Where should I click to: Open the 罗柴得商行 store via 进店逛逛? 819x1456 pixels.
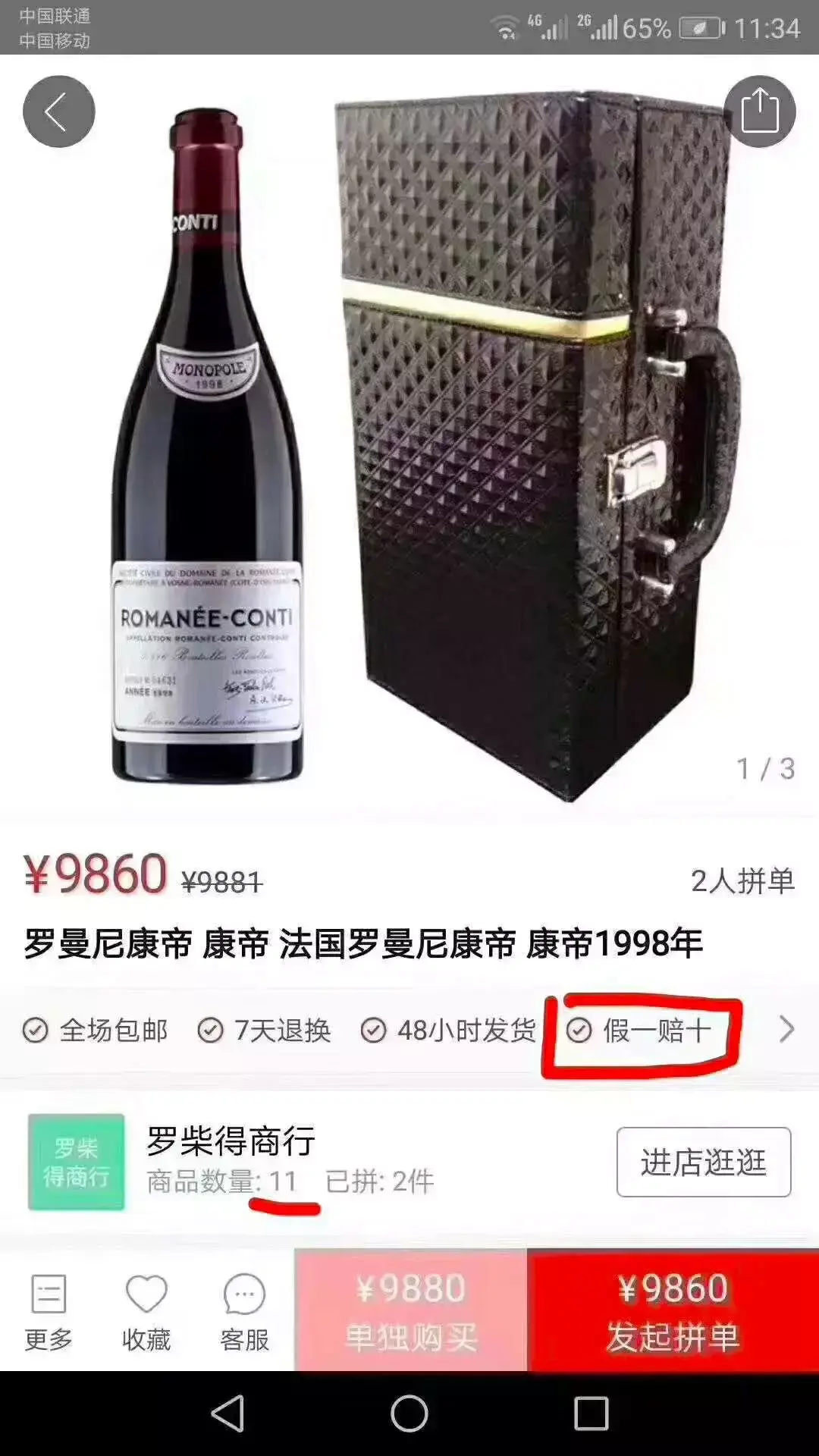tap(703, 1162)
